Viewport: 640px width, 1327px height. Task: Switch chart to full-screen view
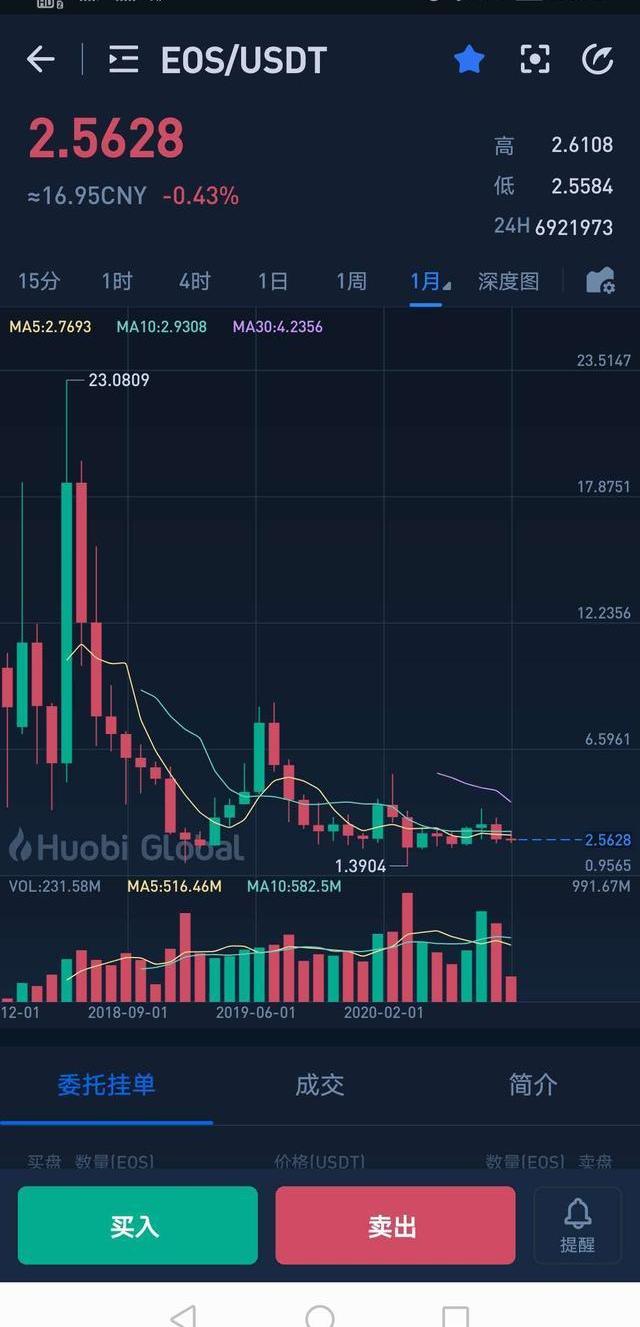pyautogui.click(x=535, y=60)
